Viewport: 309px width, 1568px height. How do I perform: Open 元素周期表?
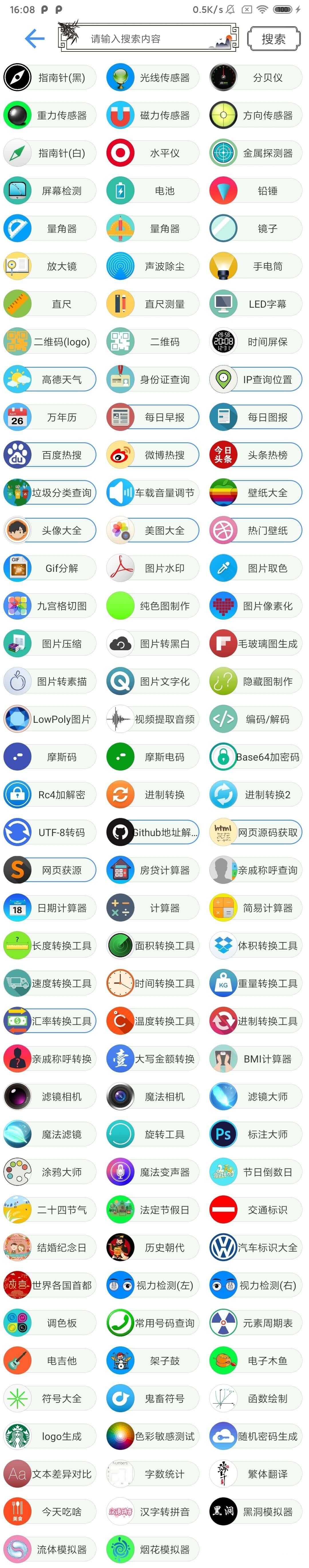point(255,1323)
